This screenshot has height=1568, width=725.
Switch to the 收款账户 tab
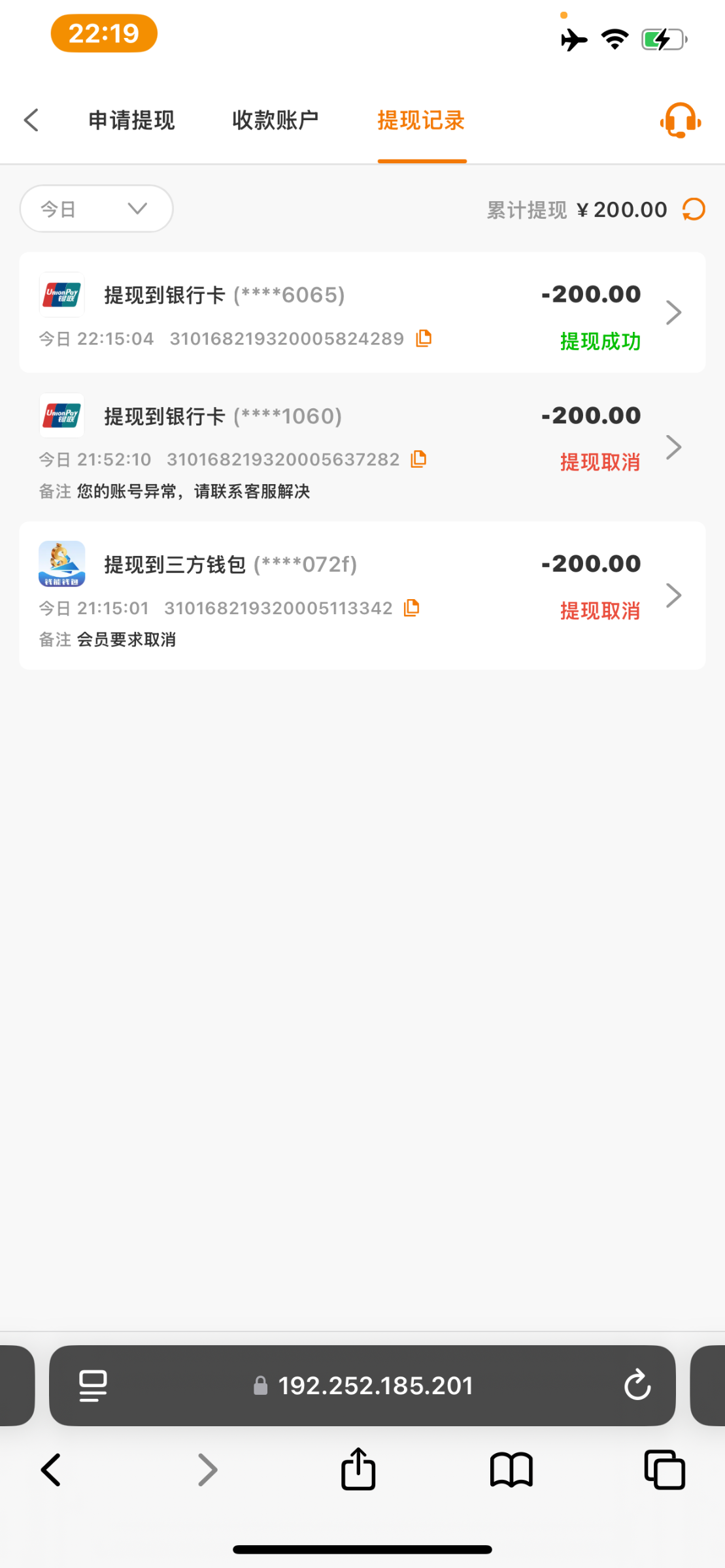275,120
